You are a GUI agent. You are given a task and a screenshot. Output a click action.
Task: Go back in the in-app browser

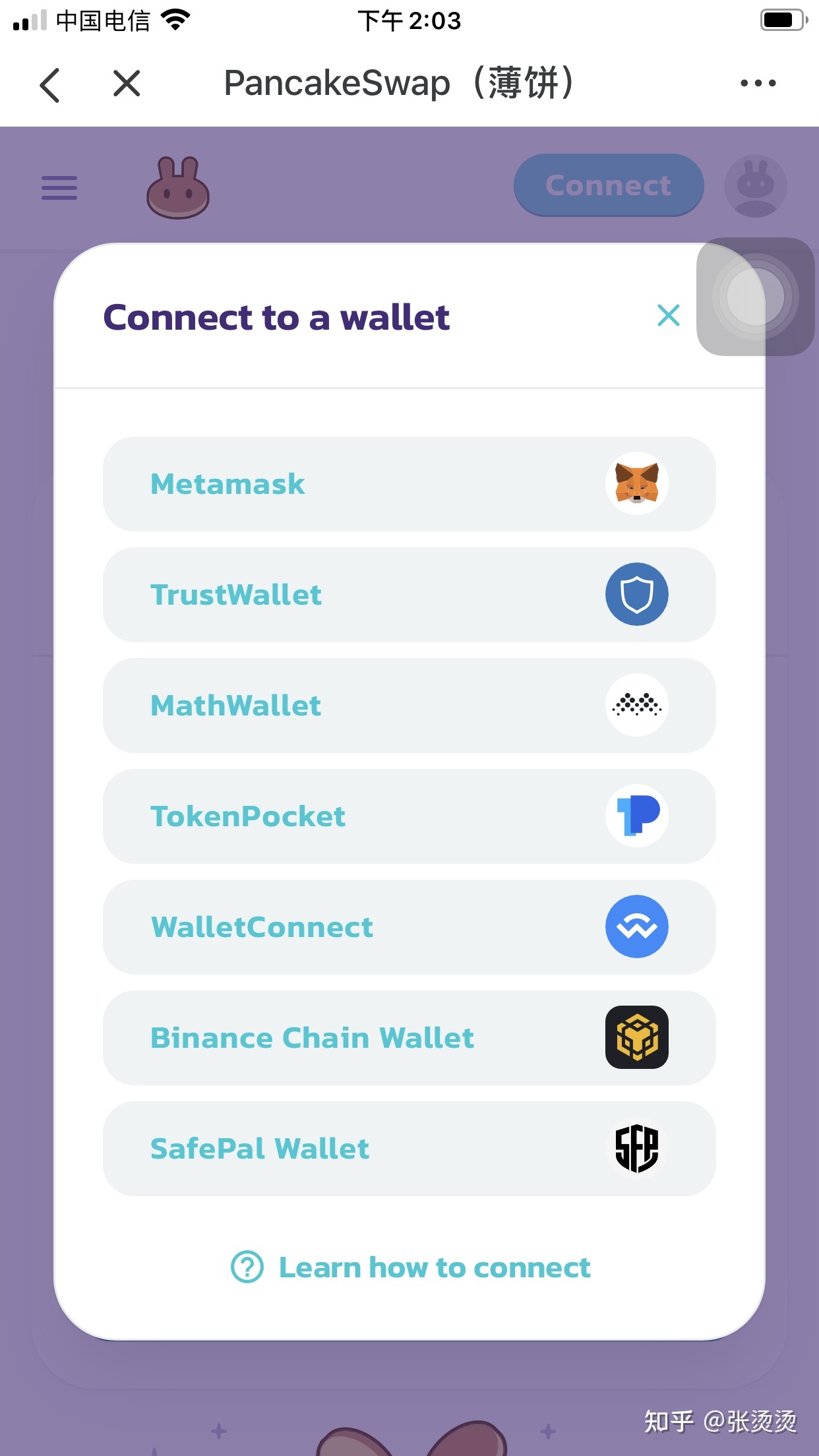point(50,84)
